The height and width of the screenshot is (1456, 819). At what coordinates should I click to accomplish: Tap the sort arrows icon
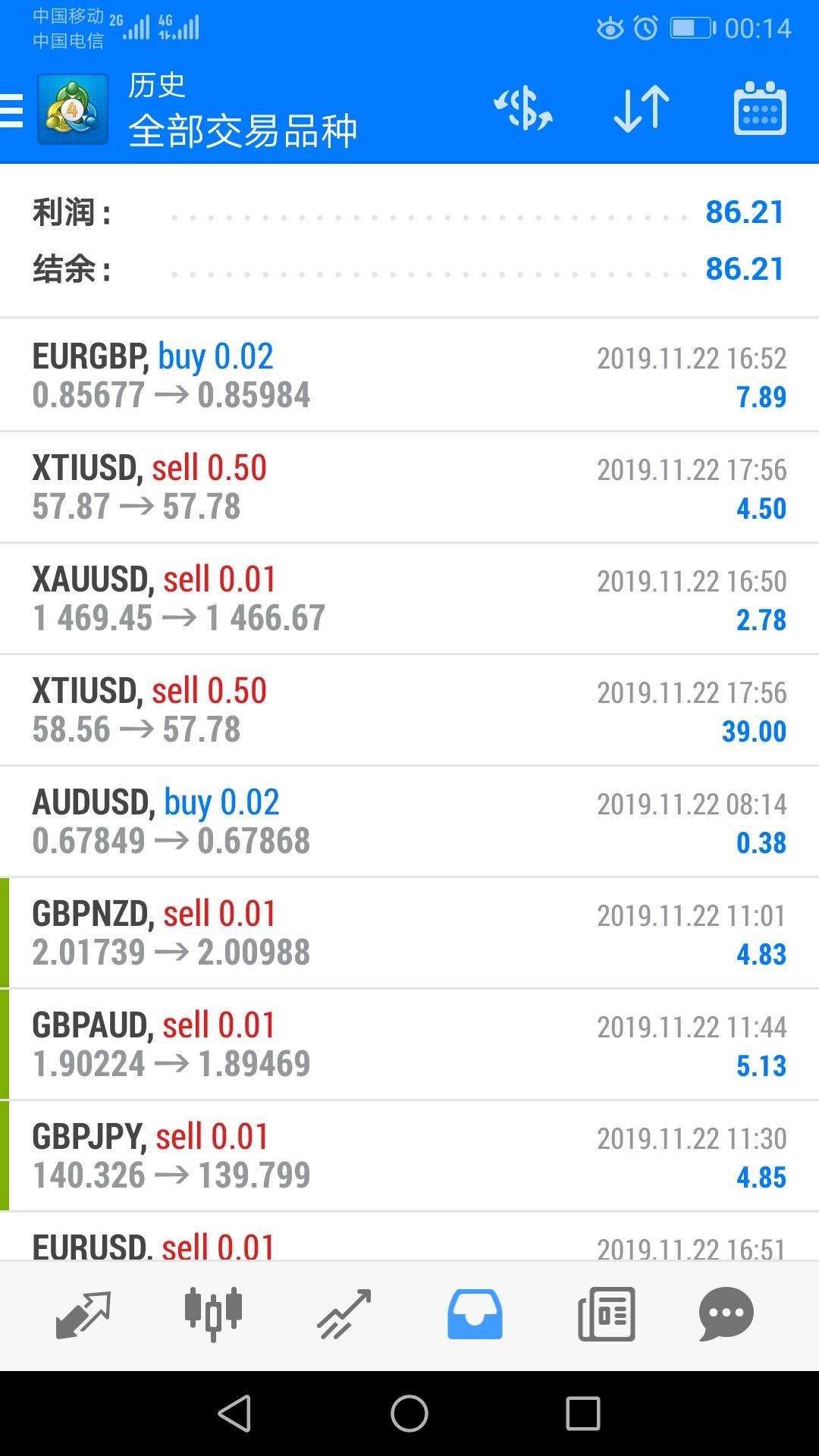pos(641,109)
